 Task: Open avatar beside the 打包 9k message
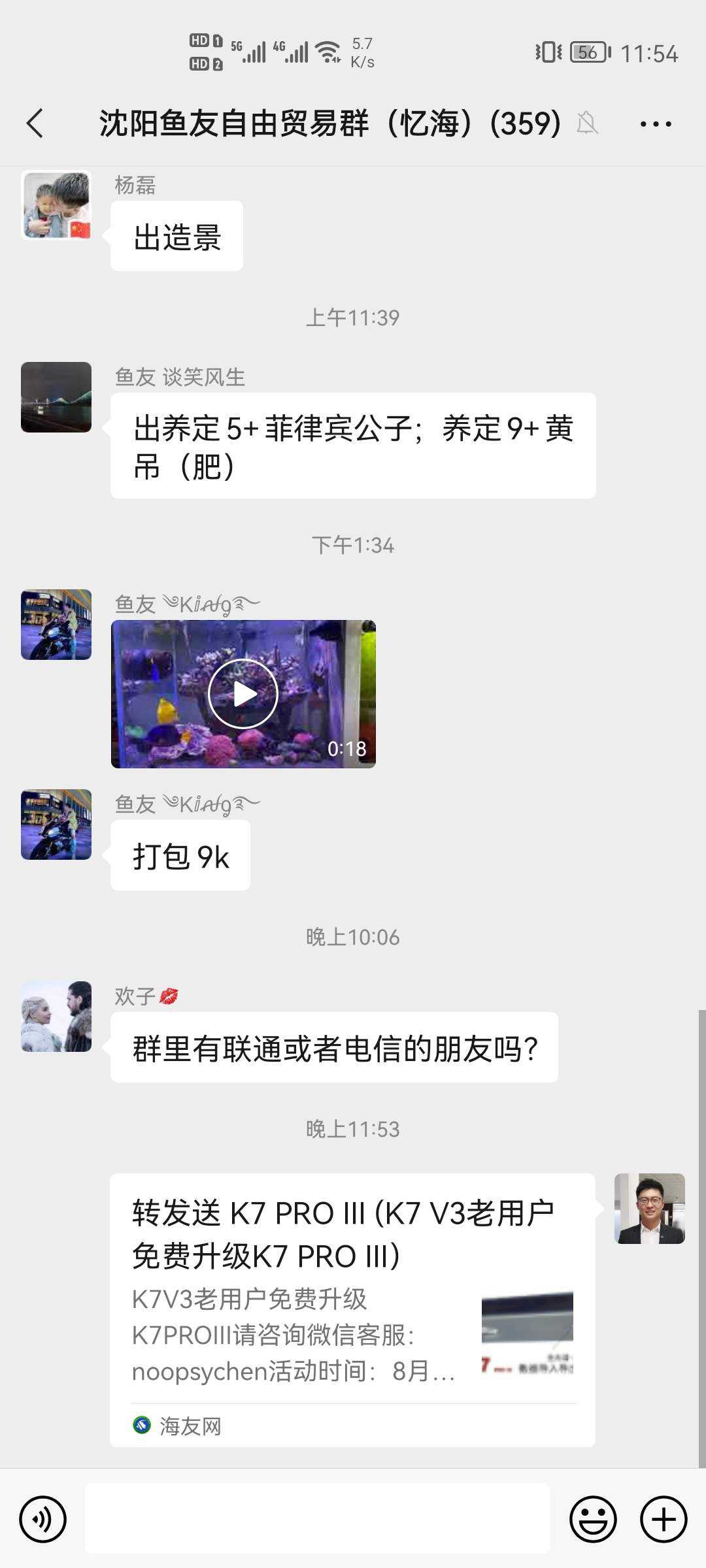pos(56,825)
